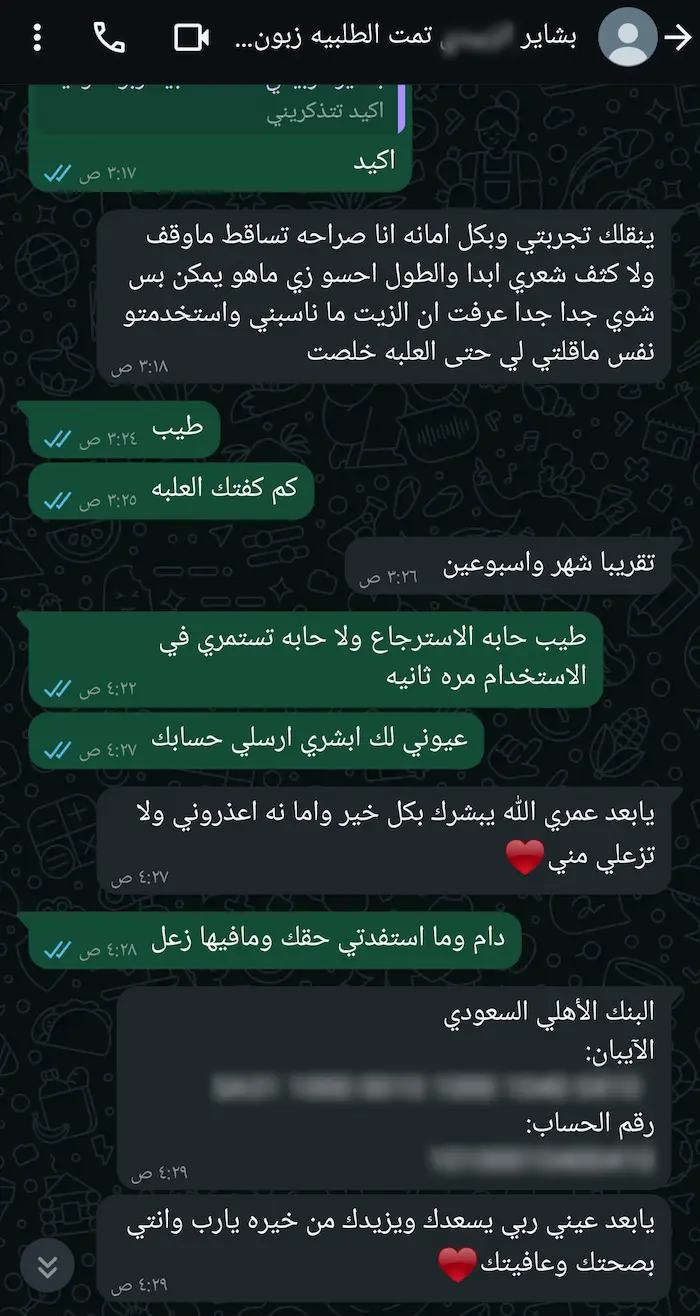
Task: Open the three-dot overflow menu
Action: (x=37, y=38)
